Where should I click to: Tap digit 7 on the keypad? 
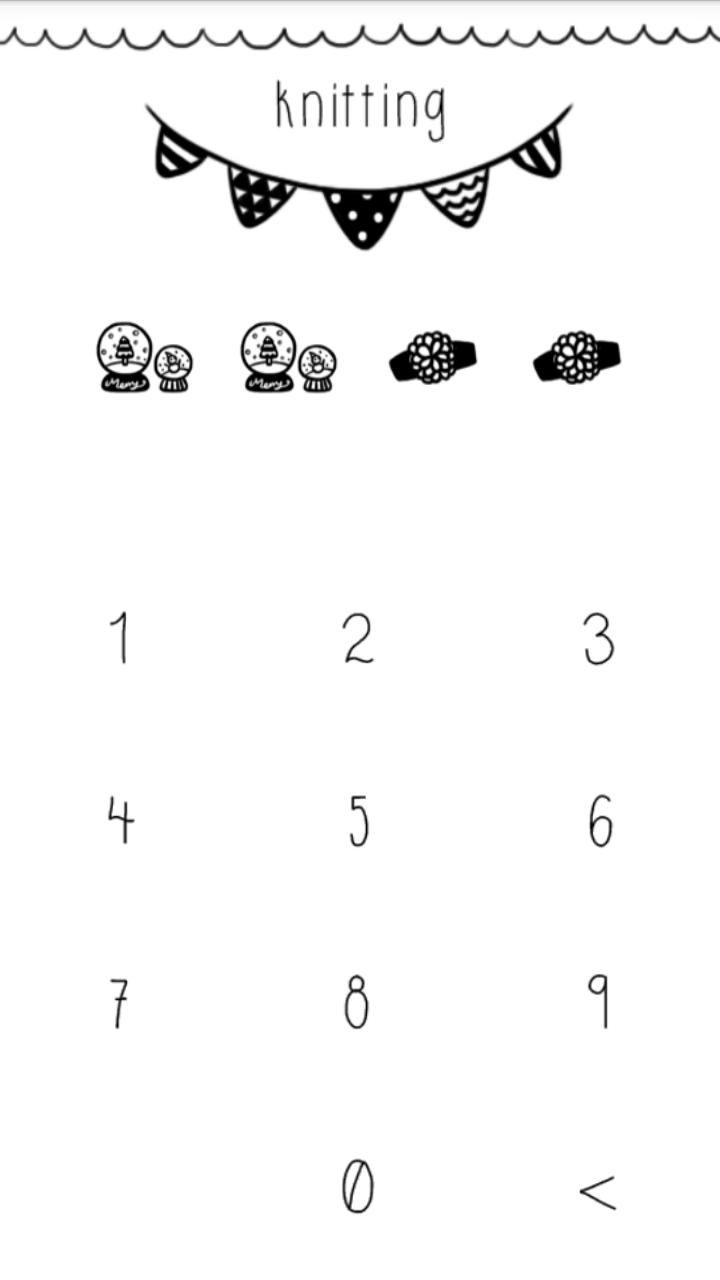(119, 1003)
